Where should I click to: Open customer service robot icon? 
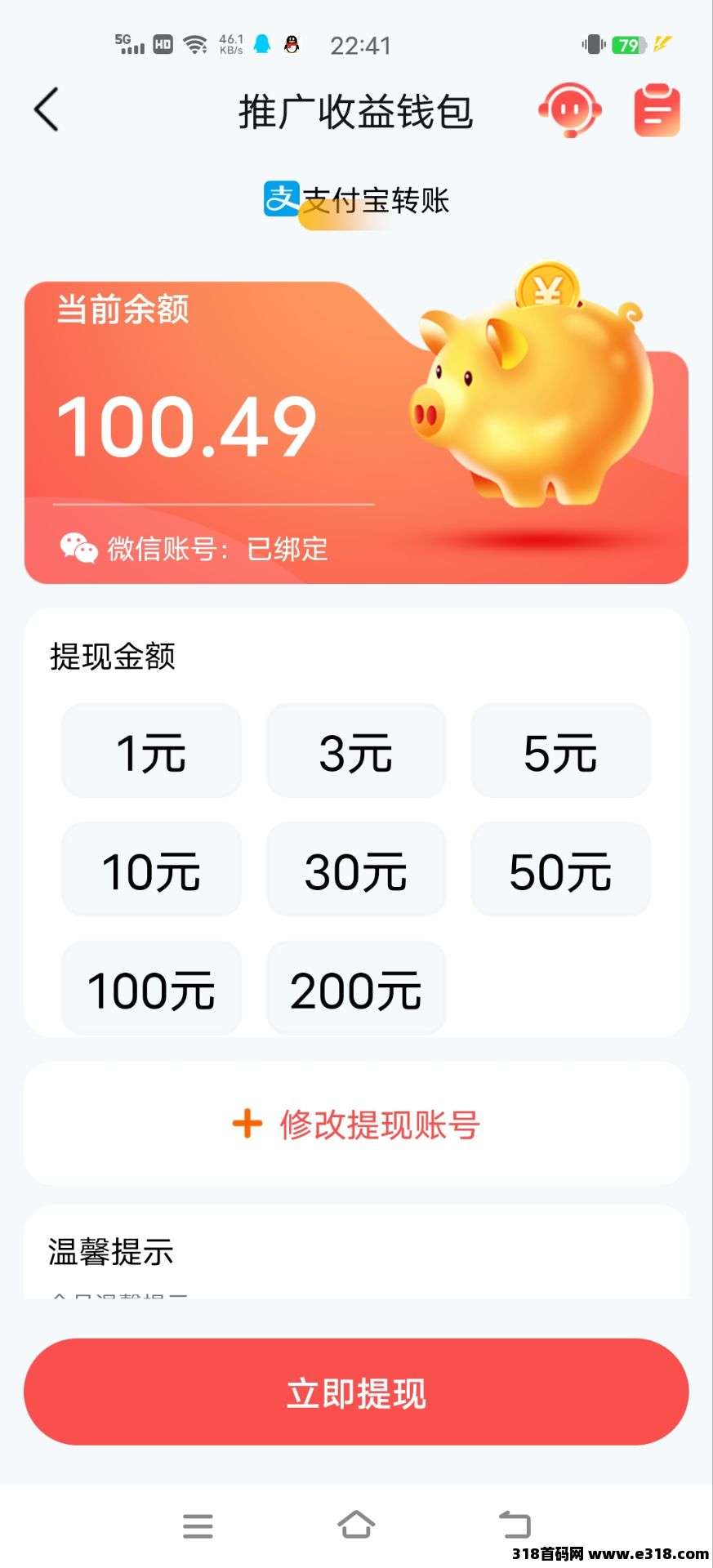point(569,109)
